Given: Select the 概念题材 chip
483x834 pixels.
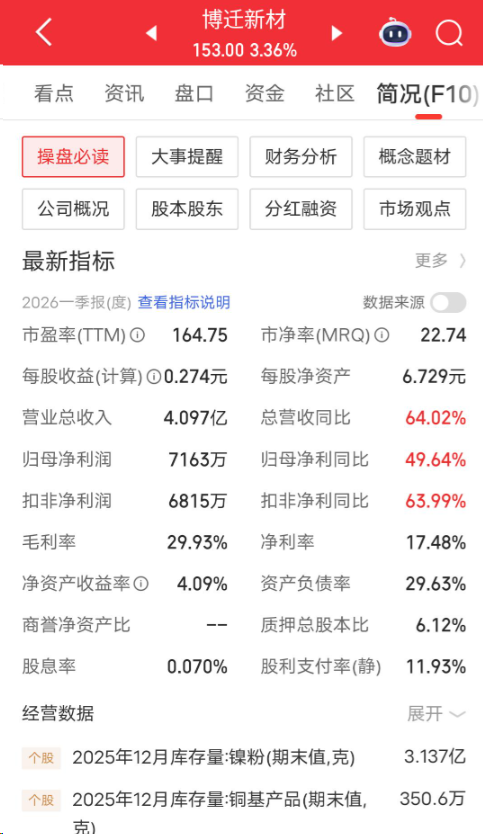Looking at the screenshot, I should tap(415, 156).
